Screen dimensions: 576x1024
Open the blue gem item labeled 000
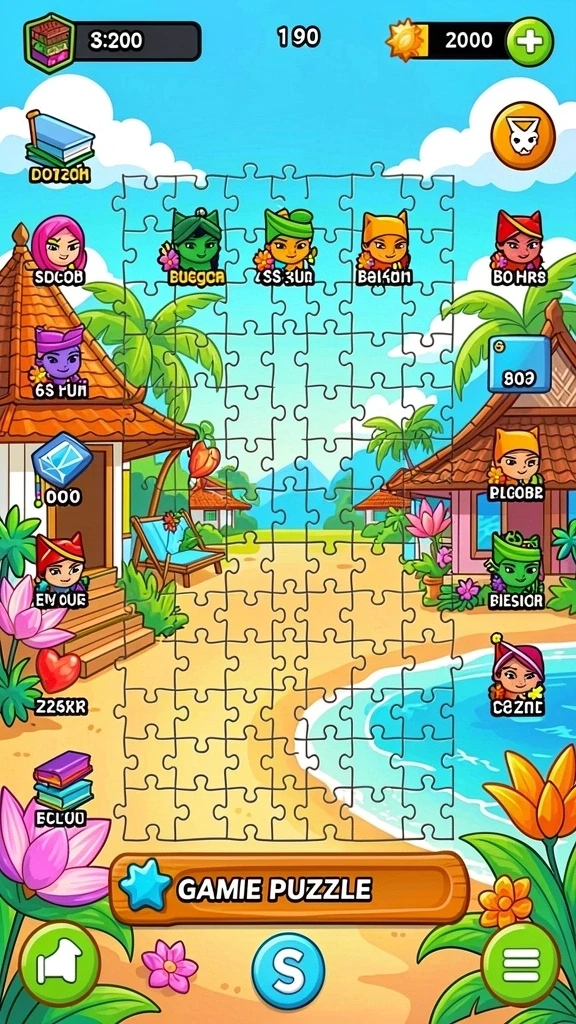(x=61, y=469)
